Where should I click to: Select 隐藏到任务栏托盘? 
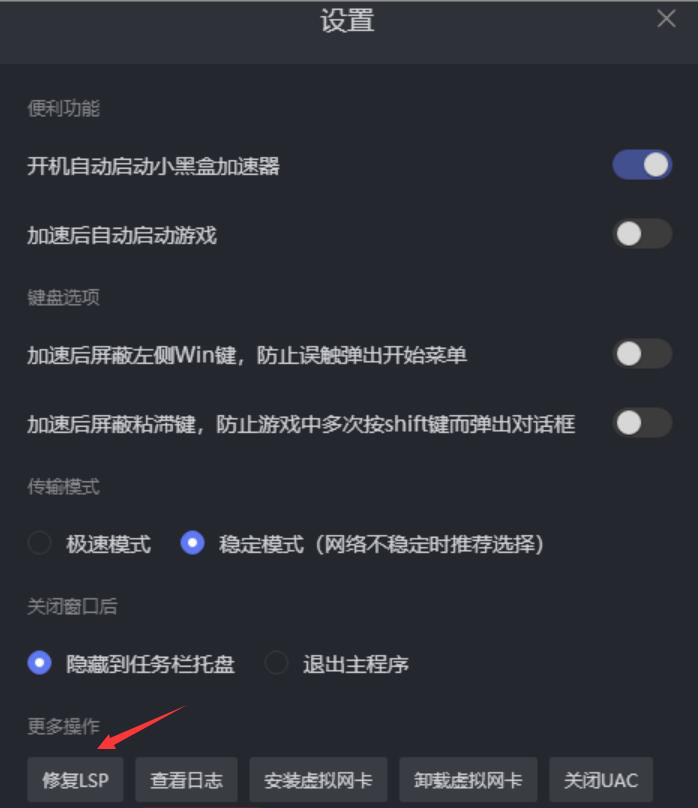40,663
